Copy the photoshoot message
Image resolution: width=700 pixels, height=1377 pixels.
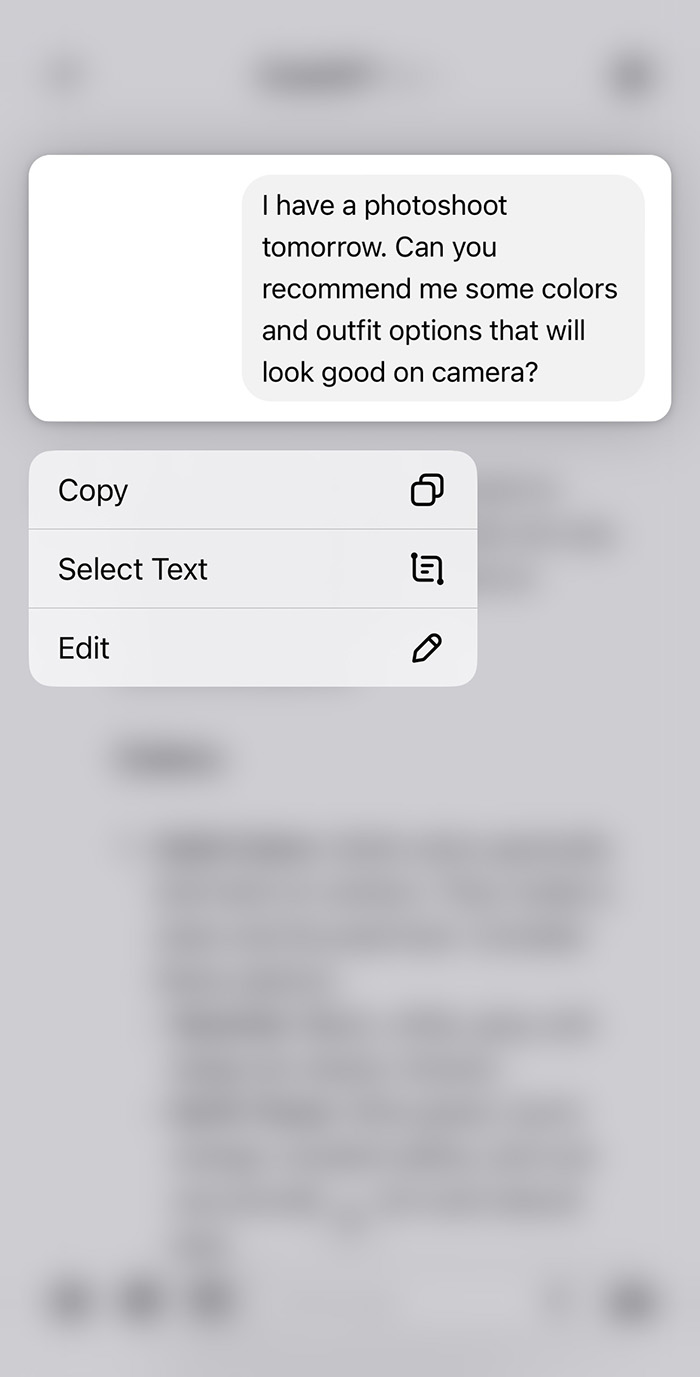[x=252, y=490]
